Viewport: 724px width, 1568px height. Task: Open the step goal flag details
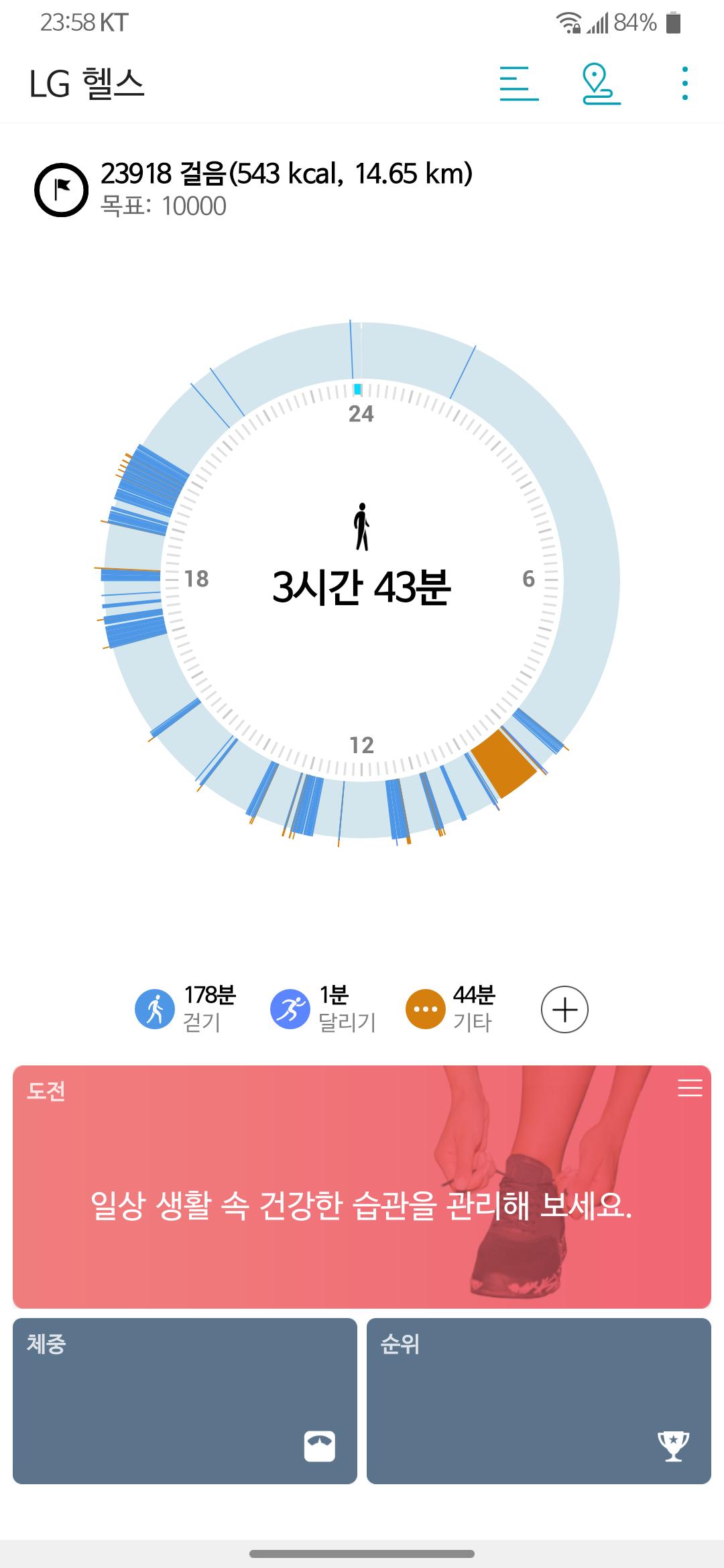point(61,190)
